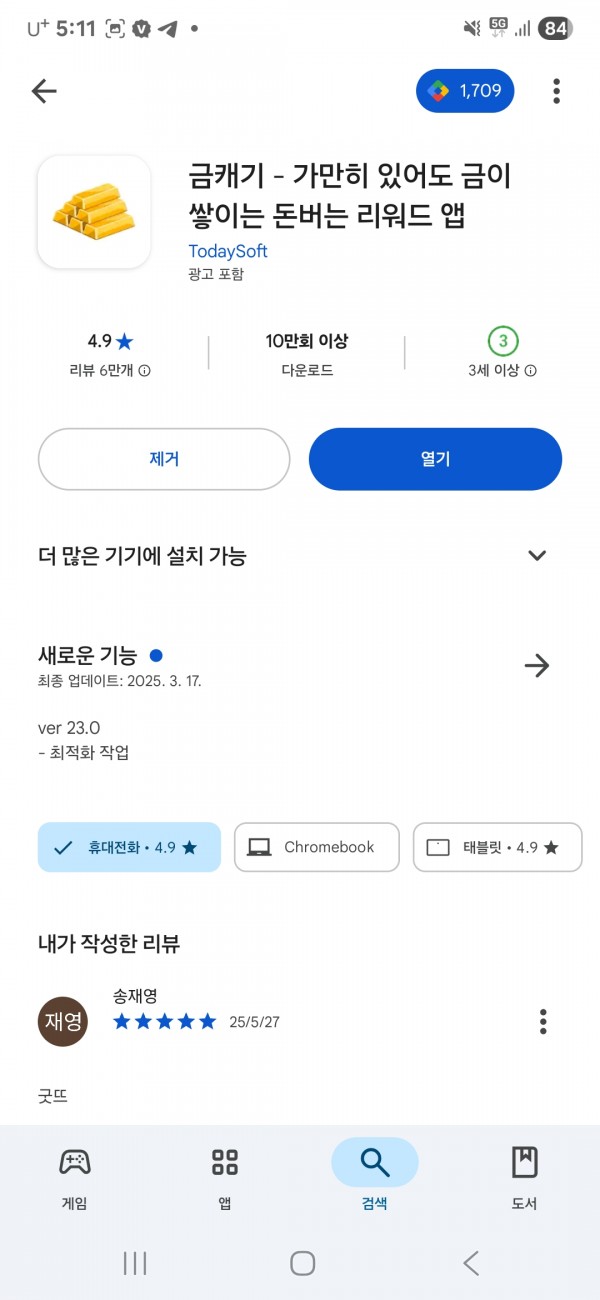Open the Play Points 1,709 badge
This screenshot has width=600, height=1300.
point(465,91)
